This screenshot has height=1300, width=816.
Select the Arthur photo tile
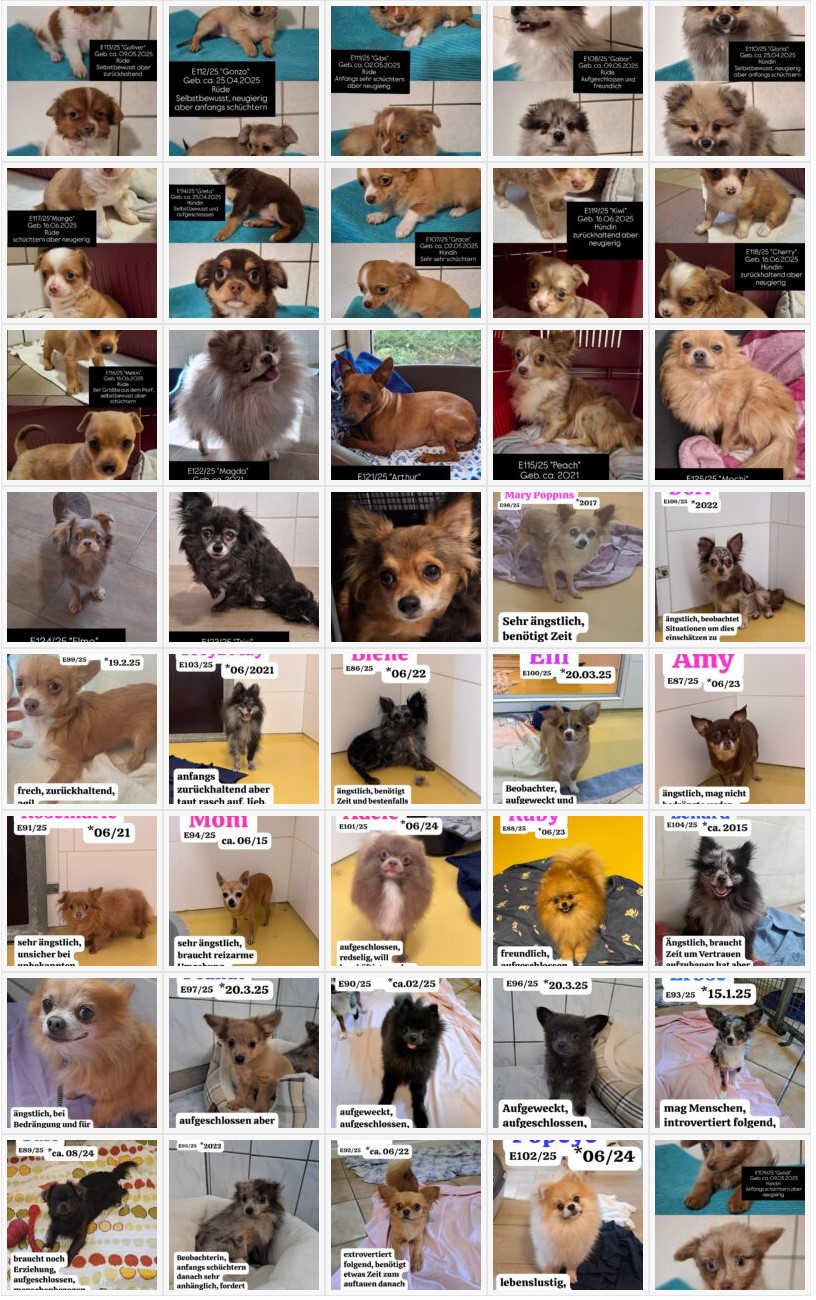point(406,404)
